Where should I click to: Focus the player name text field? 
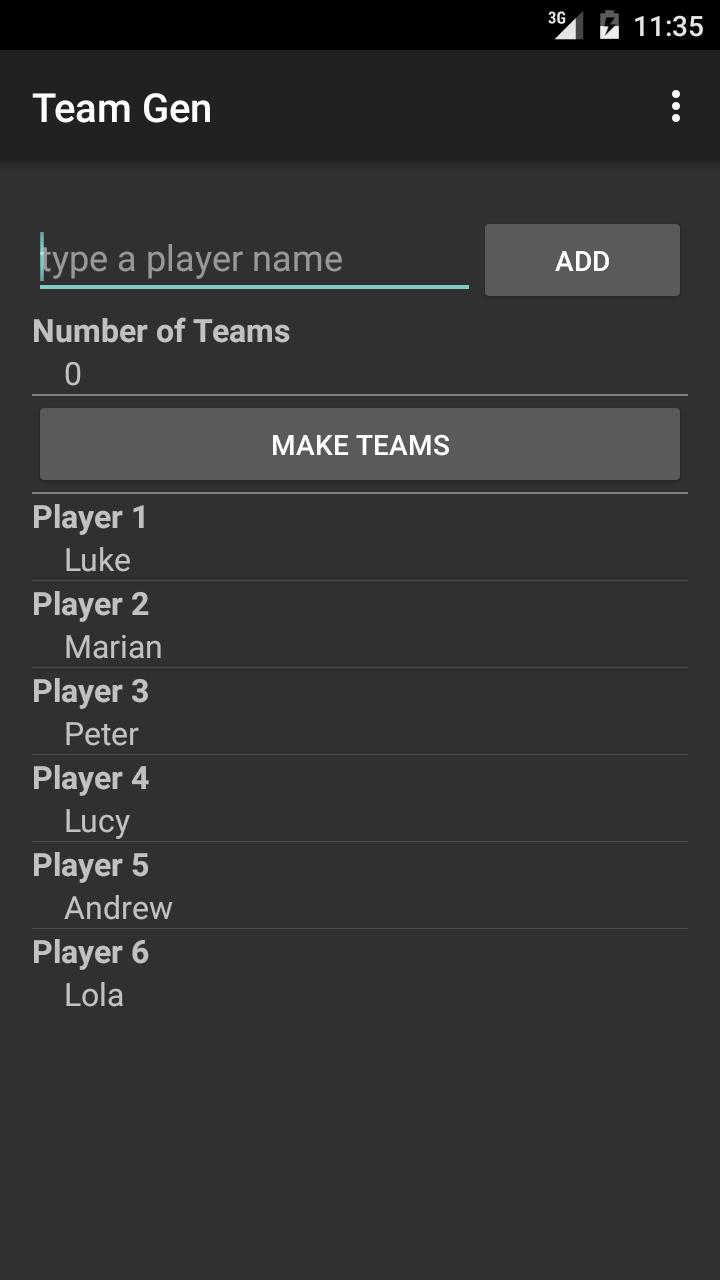click(254, 260)
